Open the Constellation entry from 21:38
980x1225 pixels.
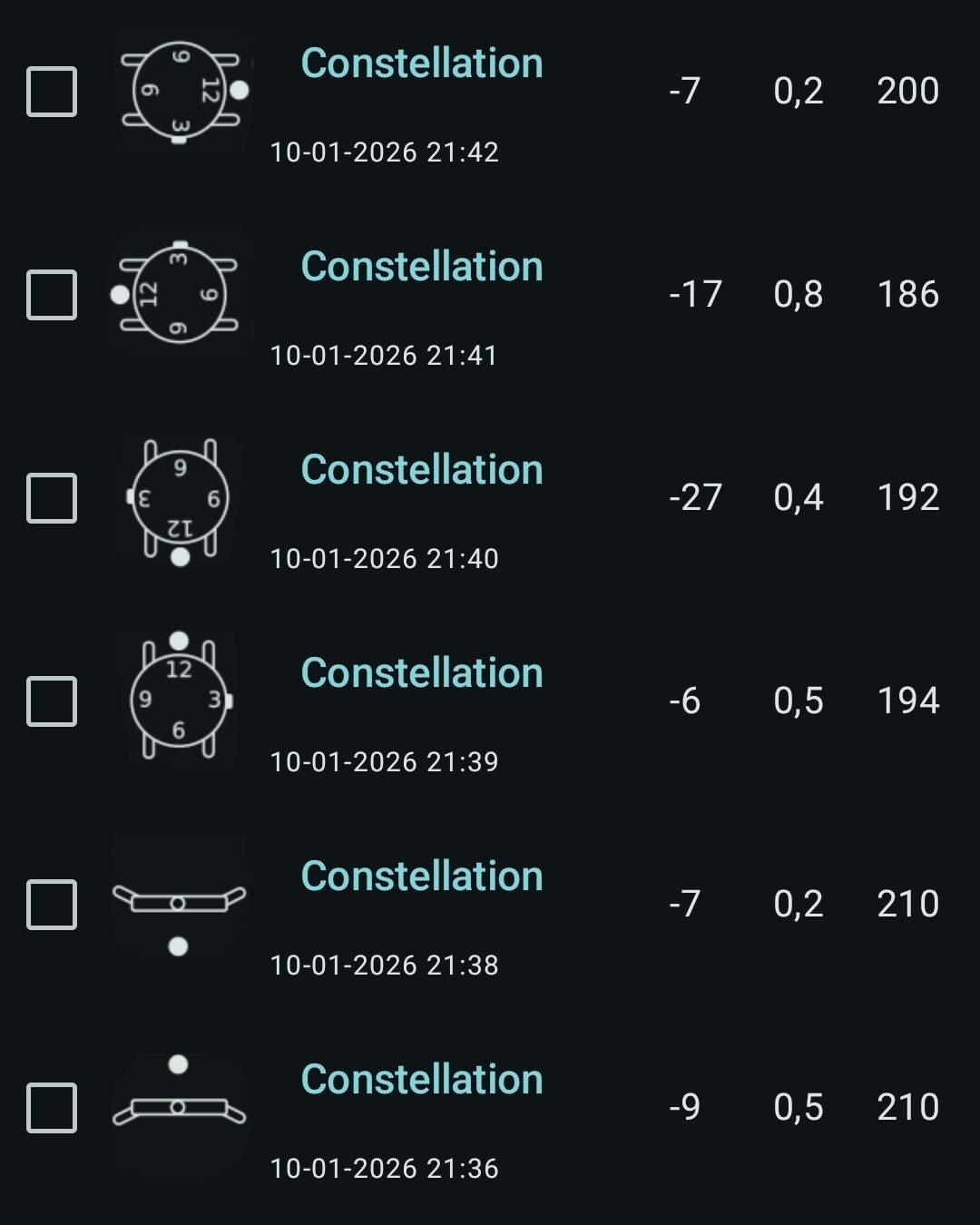coord(422,877)
